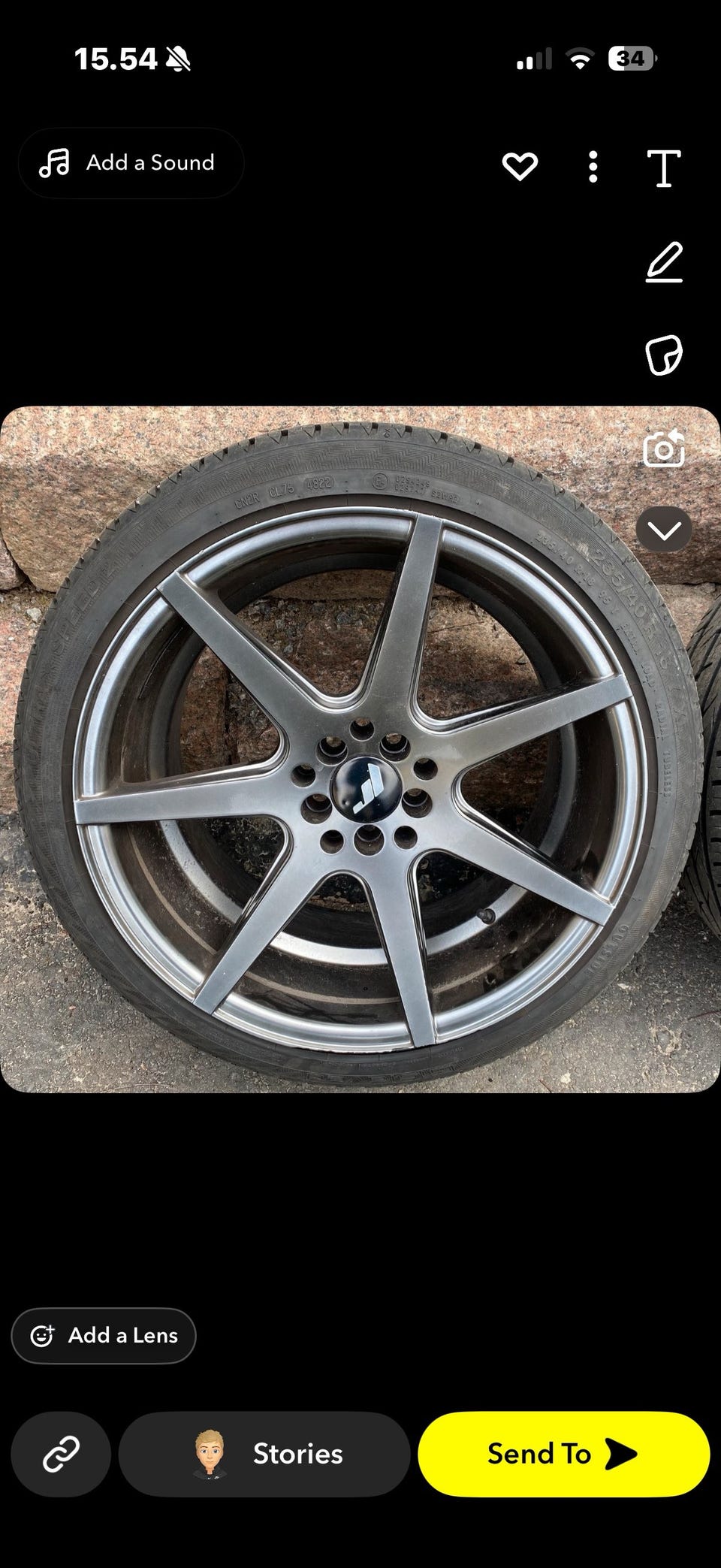Add text with the T tool
Screen dimensions: 721x1568
tap(664, 168)
